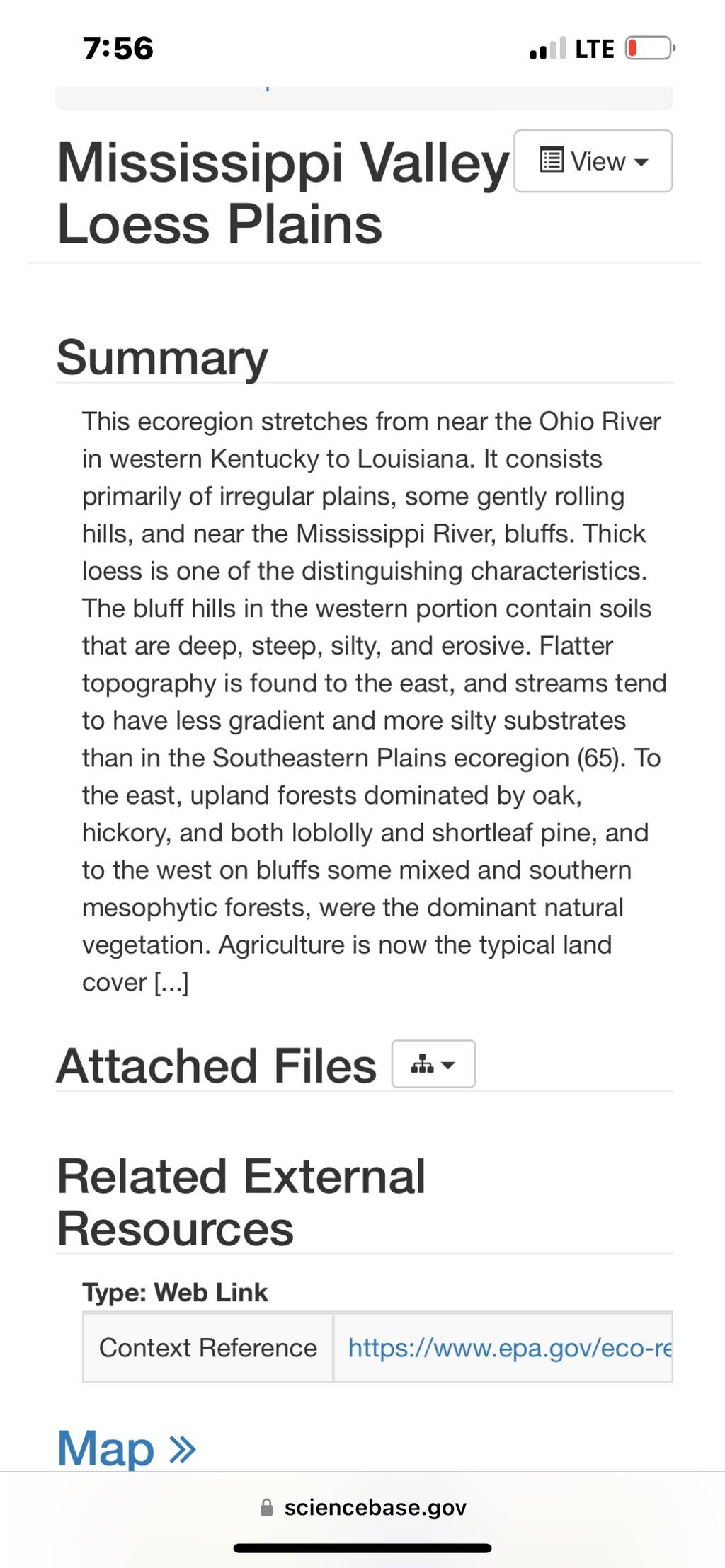Tap the sciencebase.gov address bar
The height and width of the screenshot is (1568, 725).
click(362, 1508)
